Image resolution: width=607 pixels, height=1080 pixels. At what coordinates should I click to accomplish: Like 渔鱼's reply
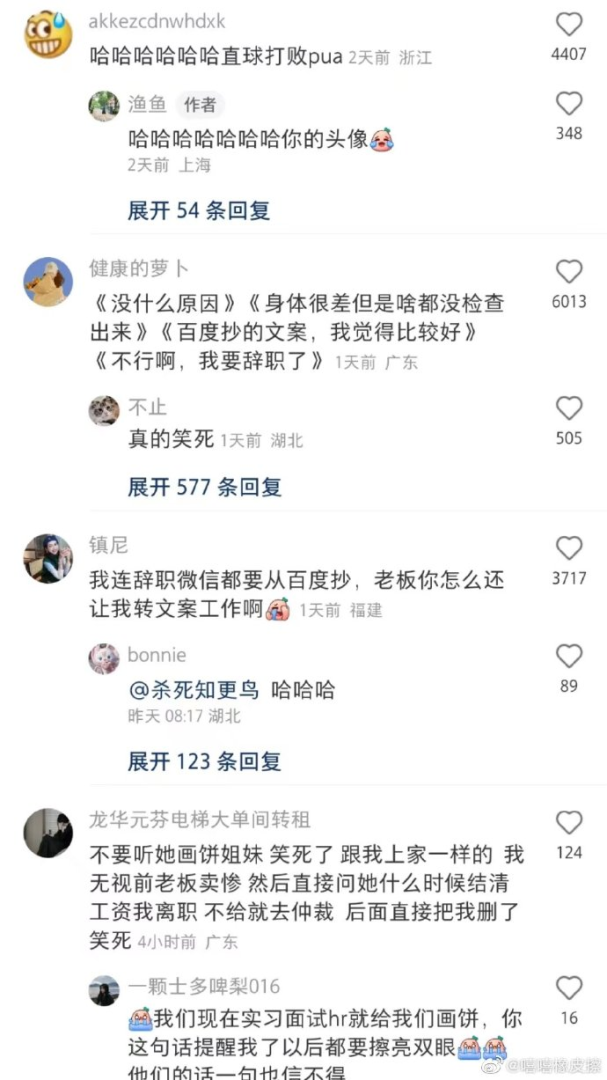point(569,103)
